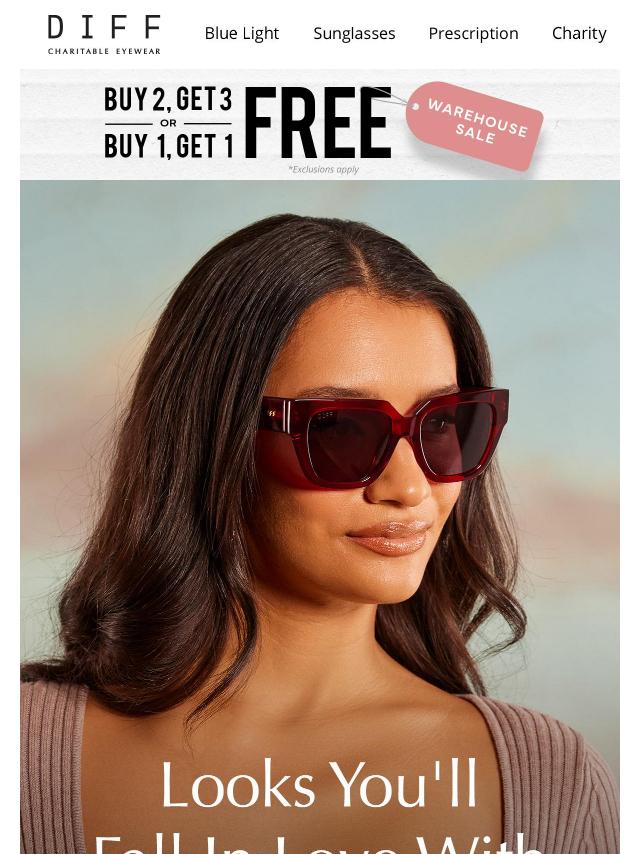Open the Blue Light link
Screen dimensions: 640x854
(241, 33)
